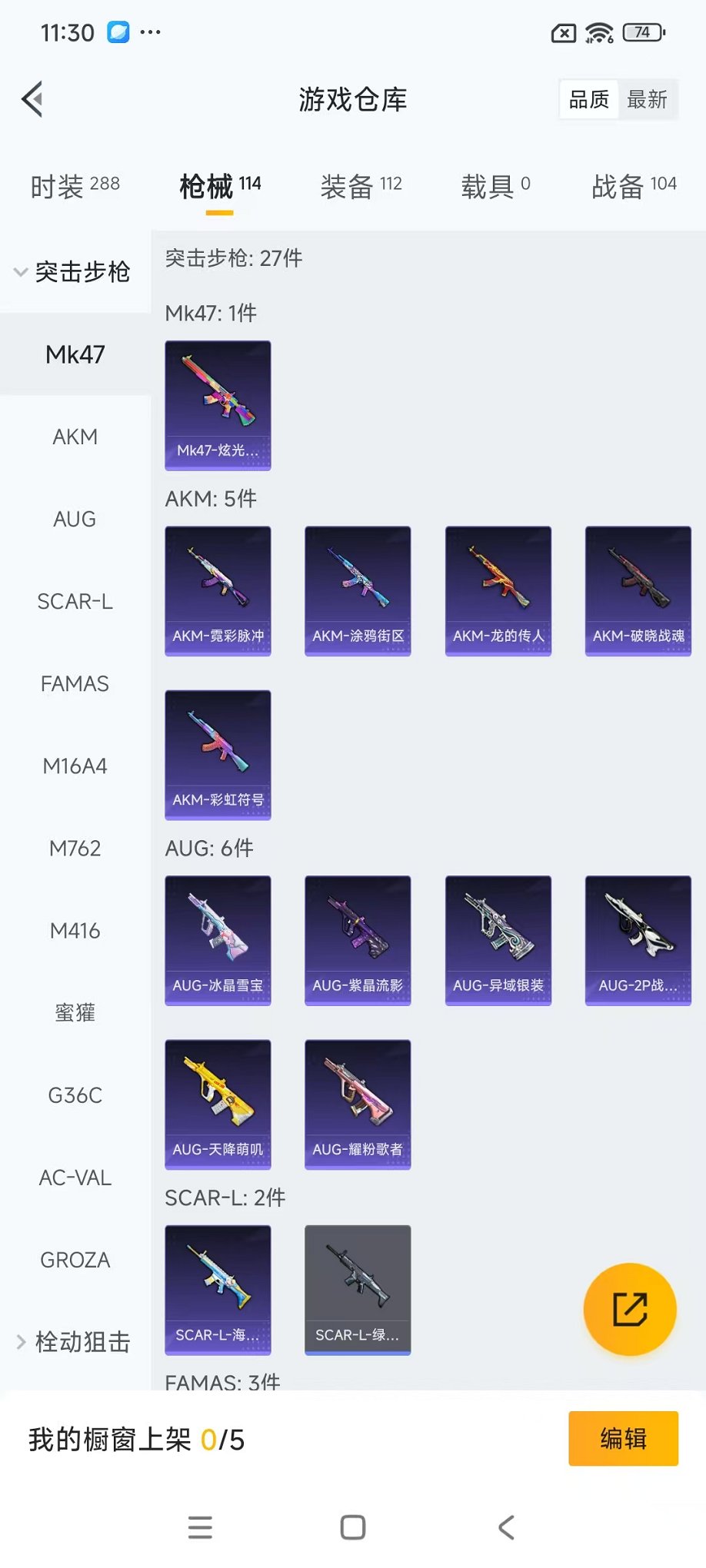This screenshot has width=706, height=1568.
Task: Switch to the 装备 tab
Action: (361, 186)
